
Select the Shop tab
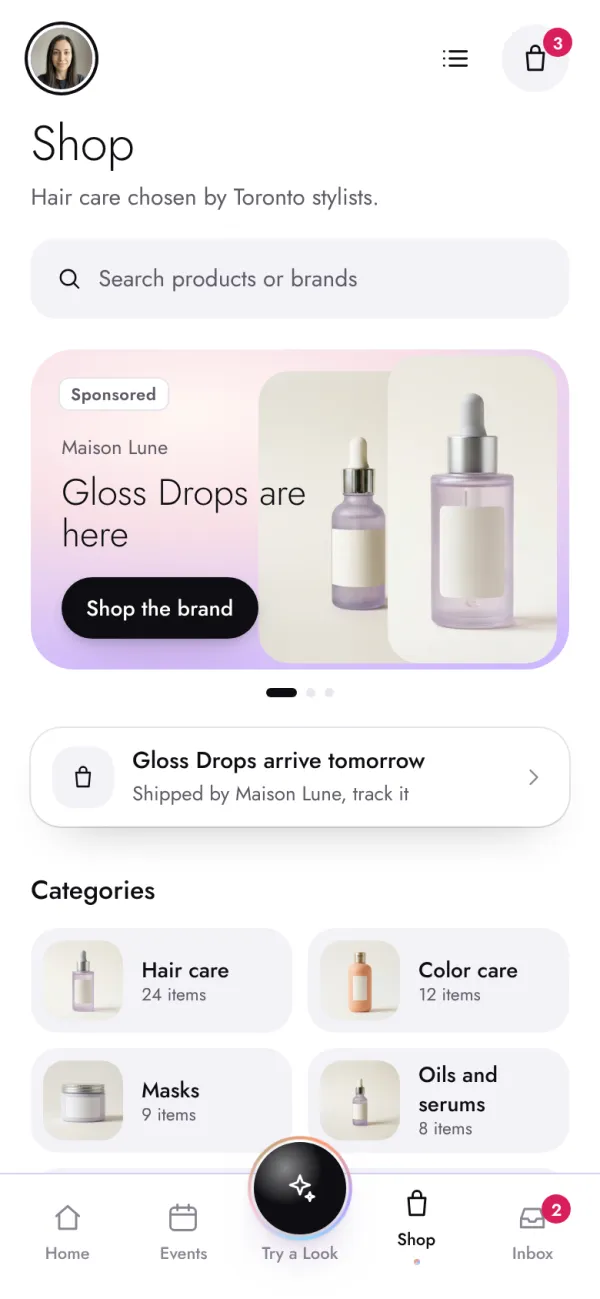(x=416, y=1225)
